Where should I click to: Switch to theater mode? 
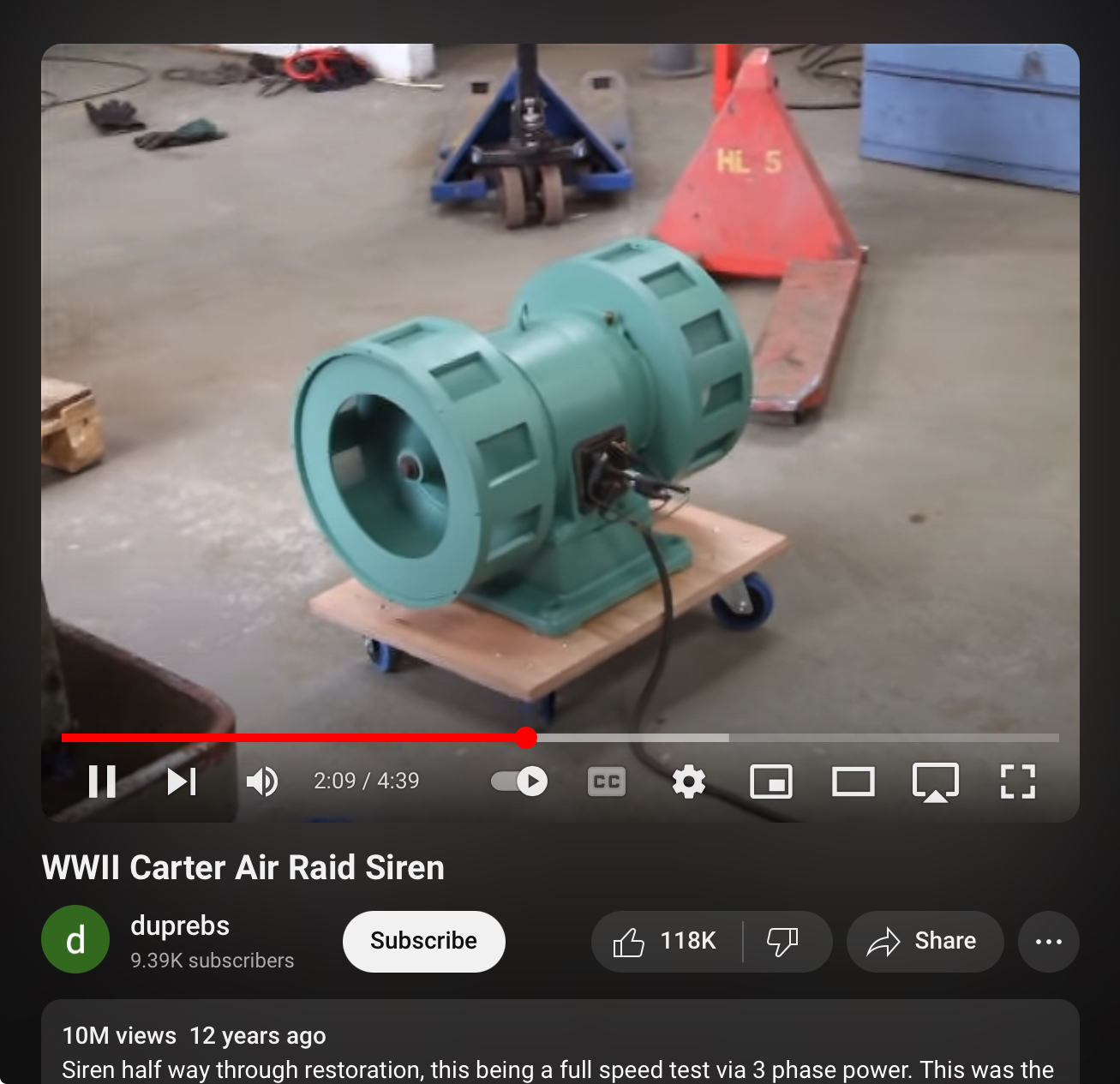click(853, 781)
